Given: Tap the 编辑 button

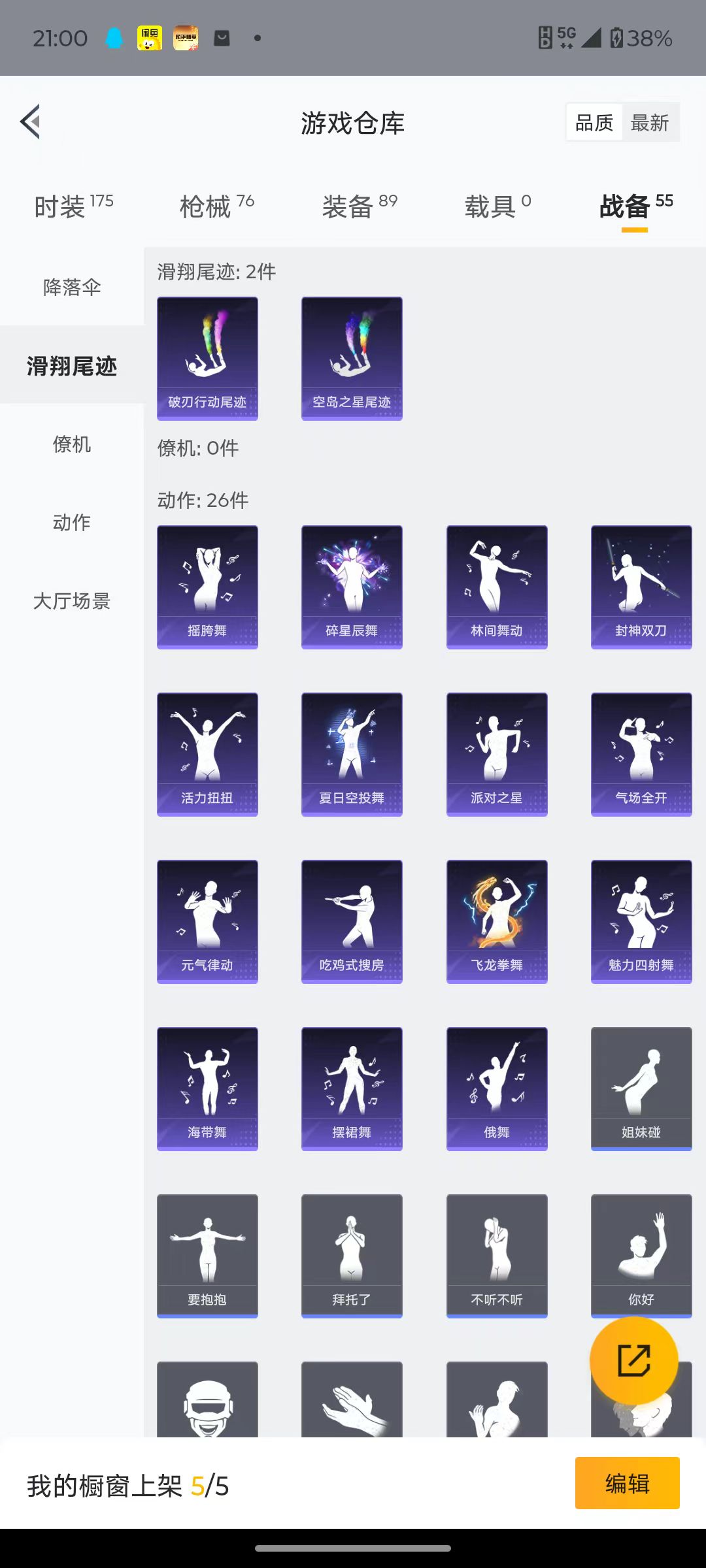Looking at the screenshot, I should pos(628,1483).
